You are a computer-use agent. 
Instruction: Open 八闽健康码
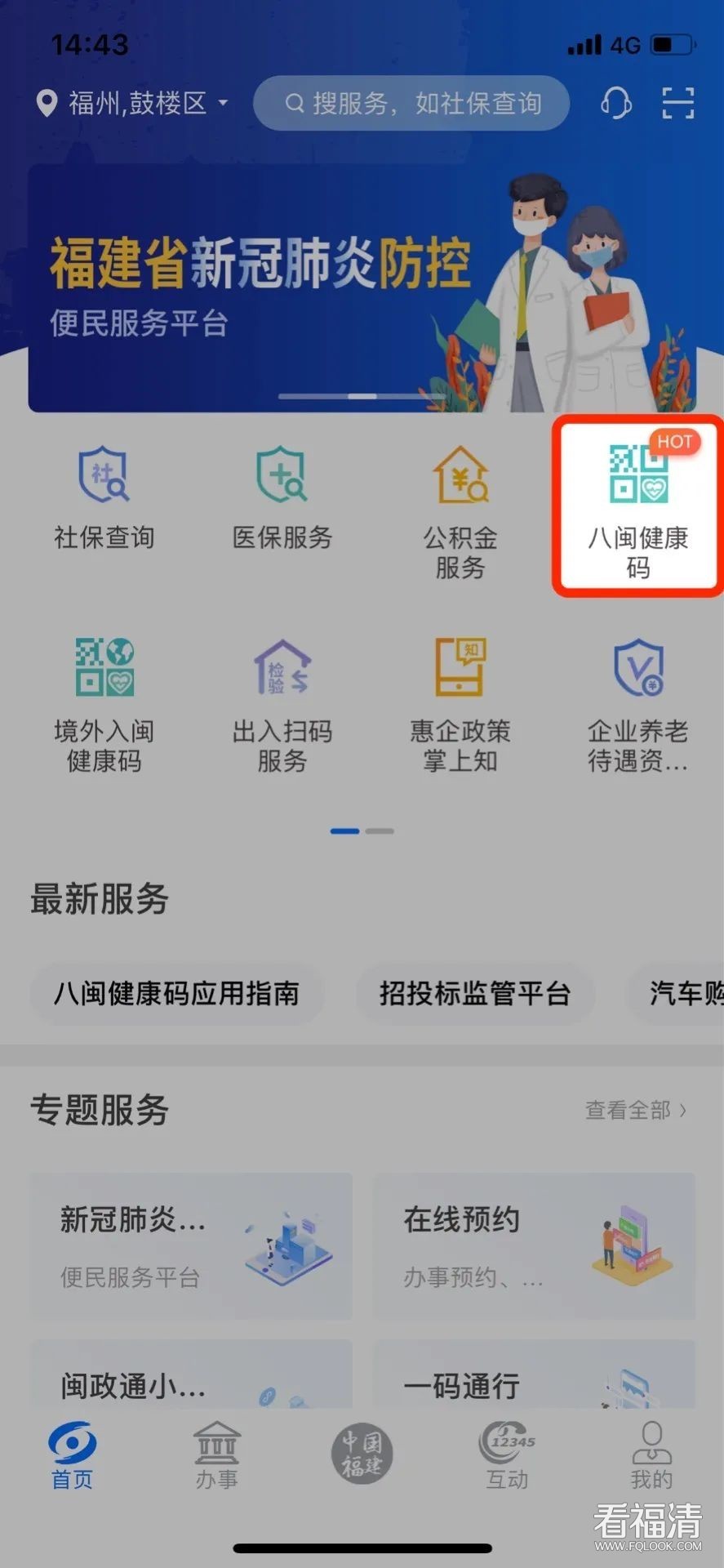click(637, 508)
